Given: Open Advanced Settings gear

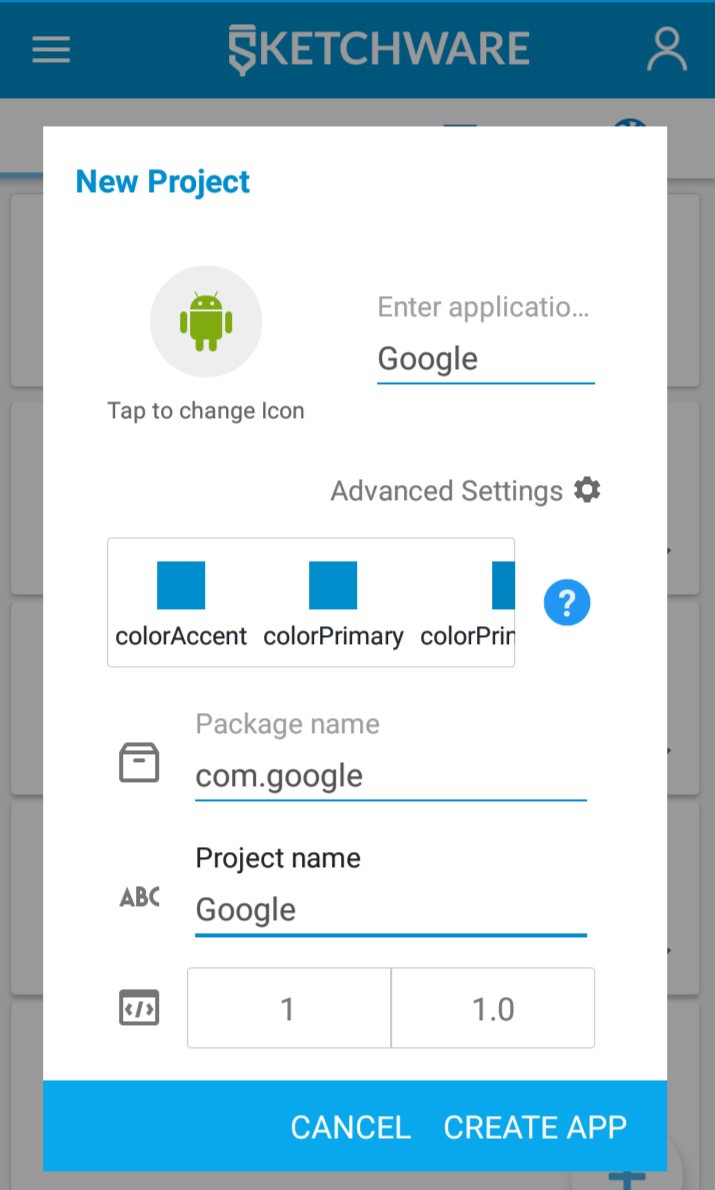Looking at the screenshot, I should pos(587,490).
